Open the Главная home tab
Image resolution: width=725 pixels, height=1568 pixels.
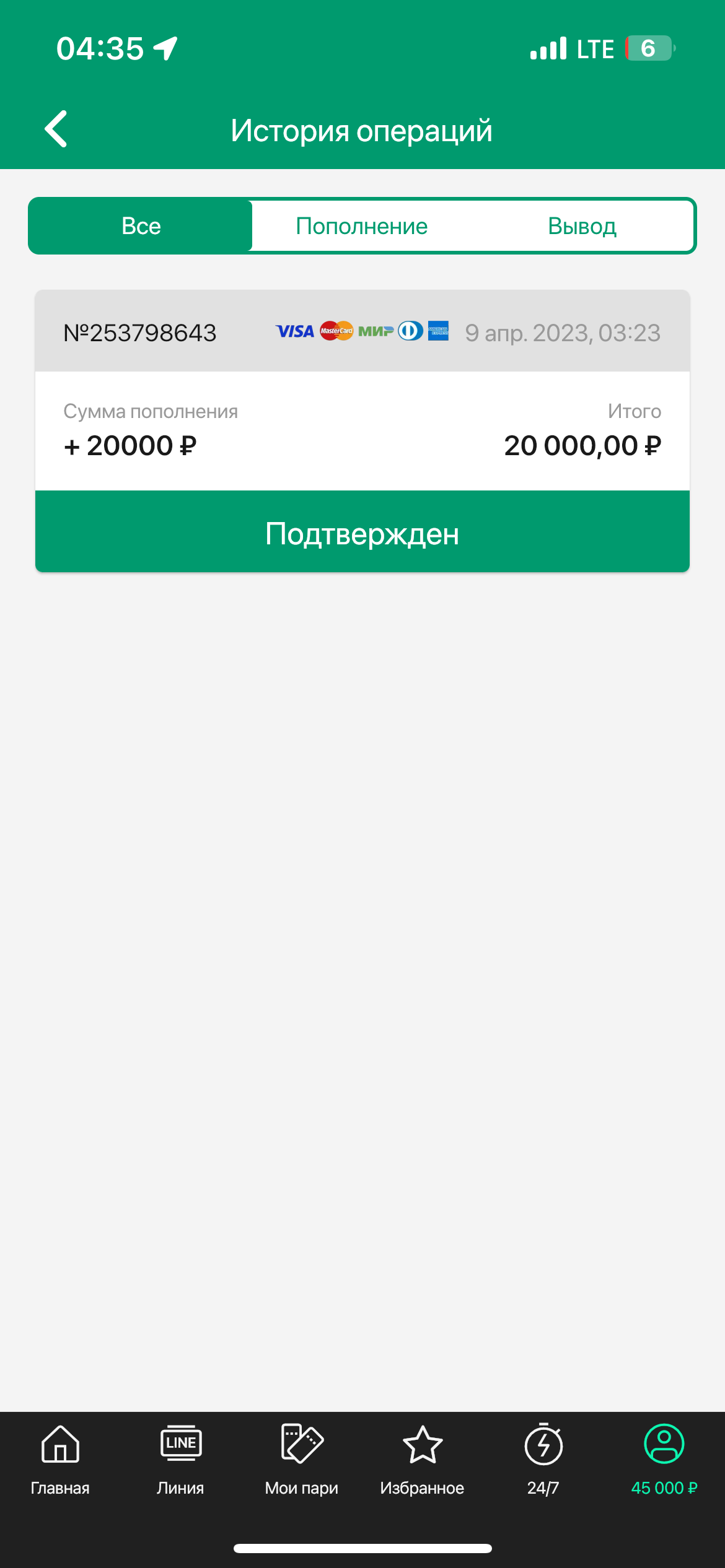point(60,1458)
